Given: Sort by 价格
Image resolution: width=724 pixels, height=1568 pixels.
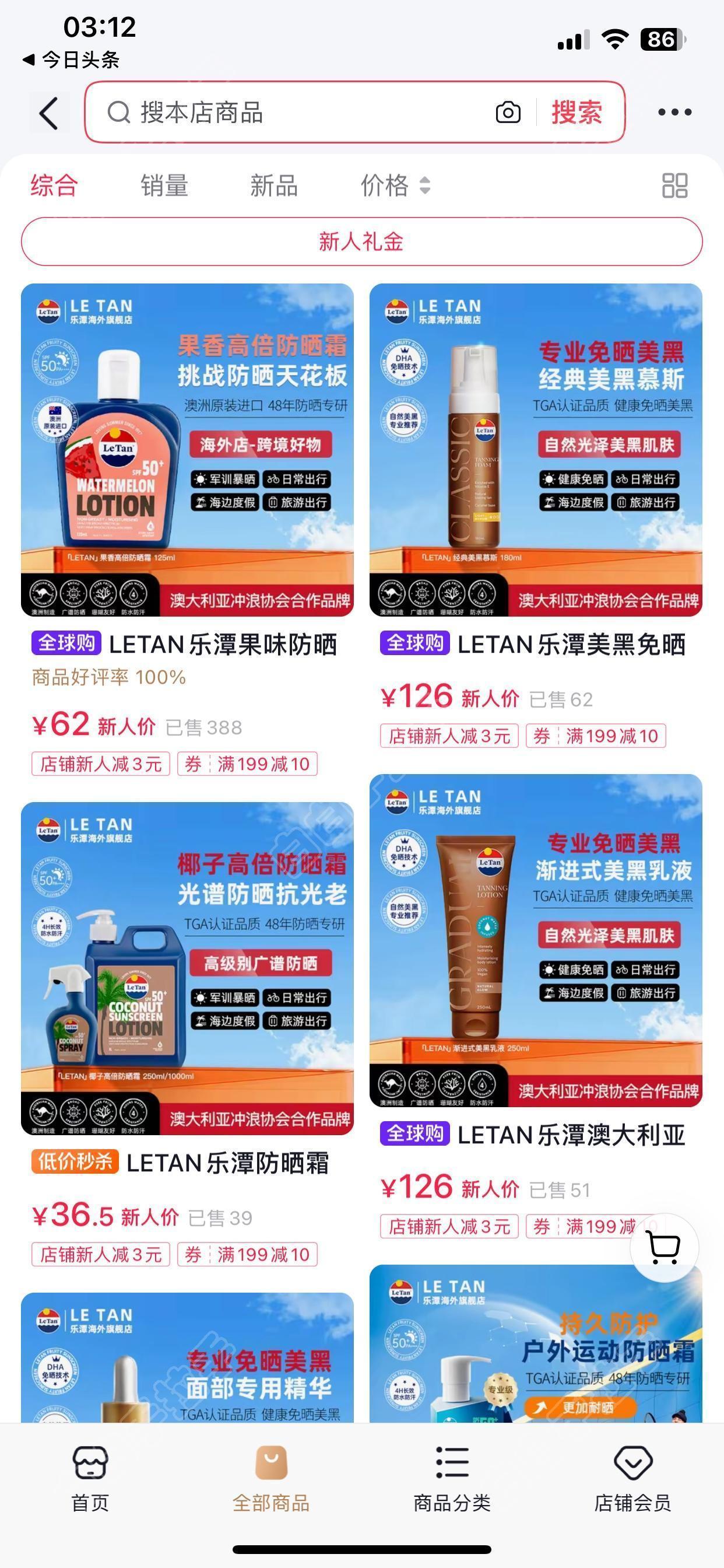Looking at the screenshot, I should click(394, 185).
